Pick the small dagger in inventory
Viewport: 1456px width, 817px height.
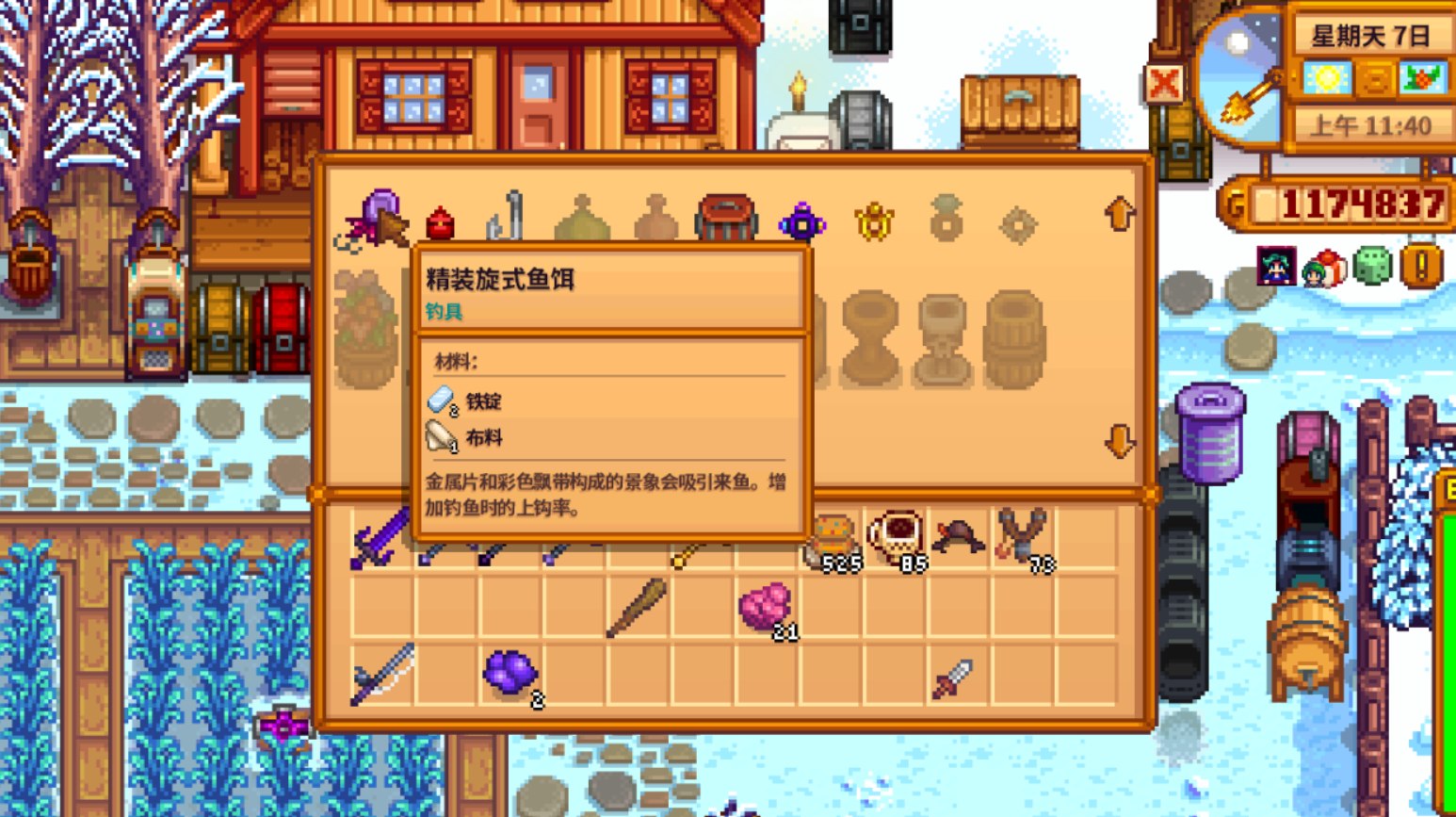tap(952, 678)
